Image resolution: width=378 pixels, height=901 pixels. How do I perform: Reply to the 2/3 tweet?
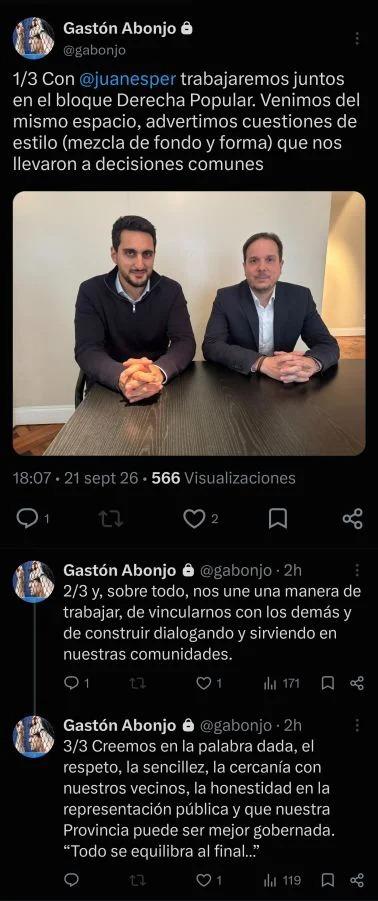coord(71,683)
